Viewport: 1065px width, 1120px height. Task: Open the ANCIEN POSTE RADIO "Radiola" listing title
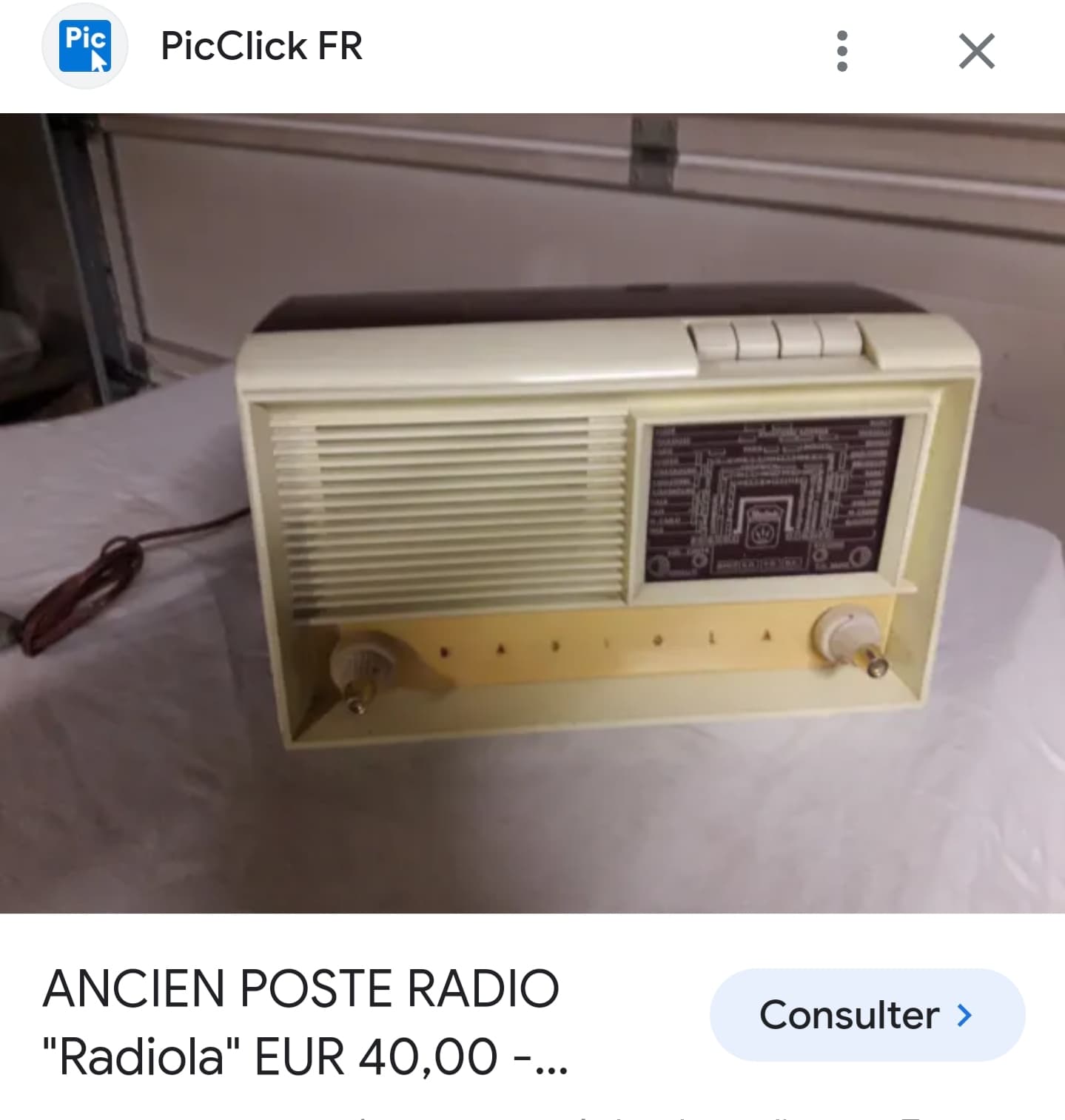click(303, 1022)
